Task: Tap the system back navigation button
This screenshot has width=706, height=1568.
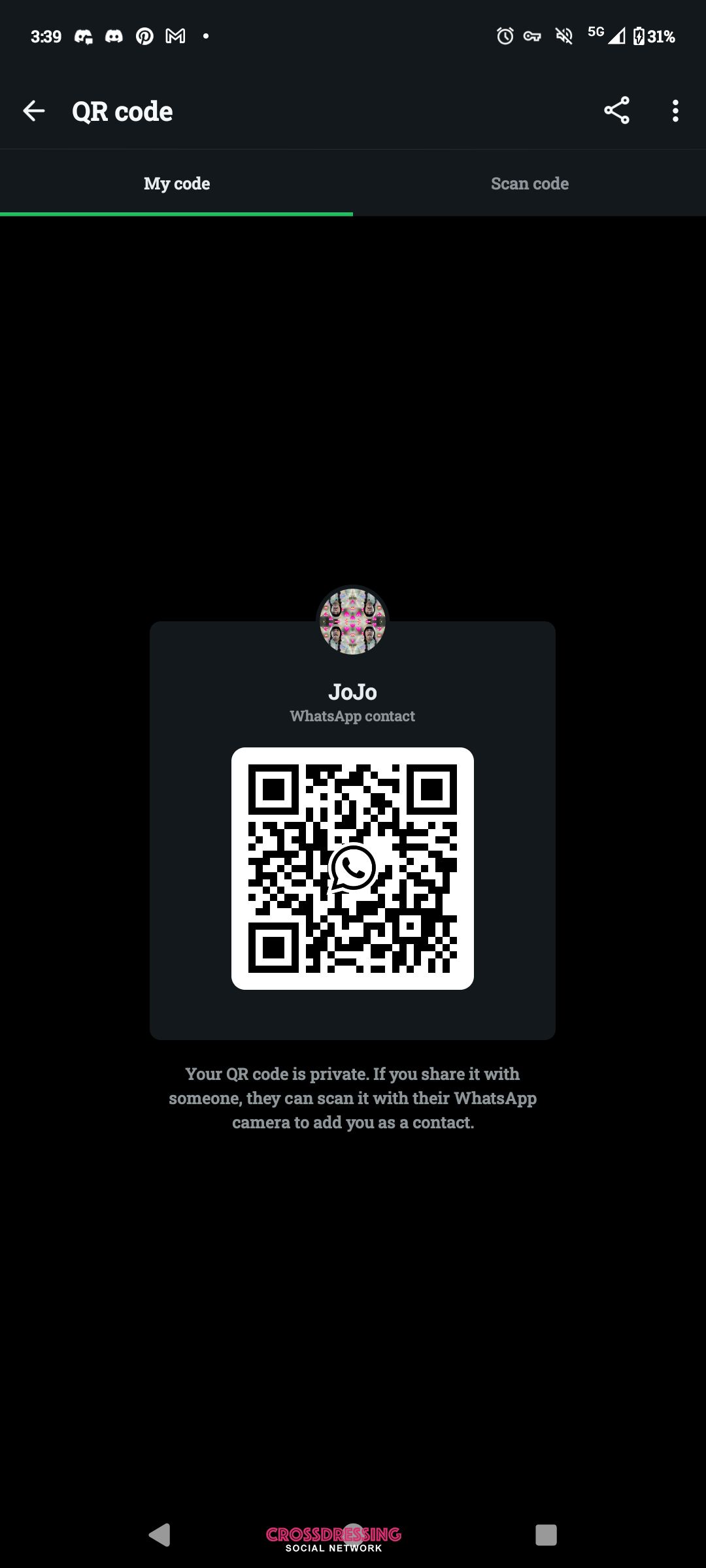Action: click(160, 1535)
